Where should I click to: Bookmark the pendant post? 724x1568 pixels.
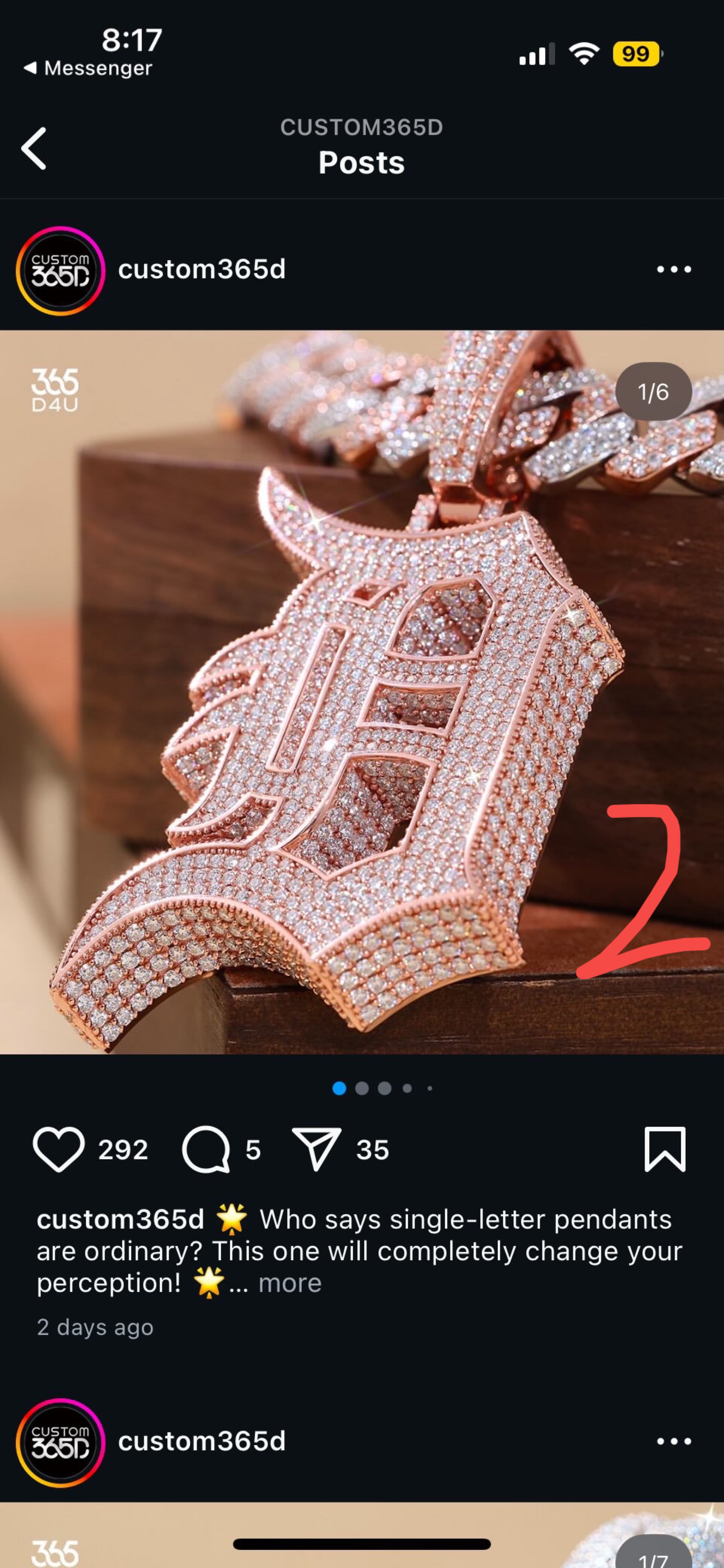point(665,1149)
